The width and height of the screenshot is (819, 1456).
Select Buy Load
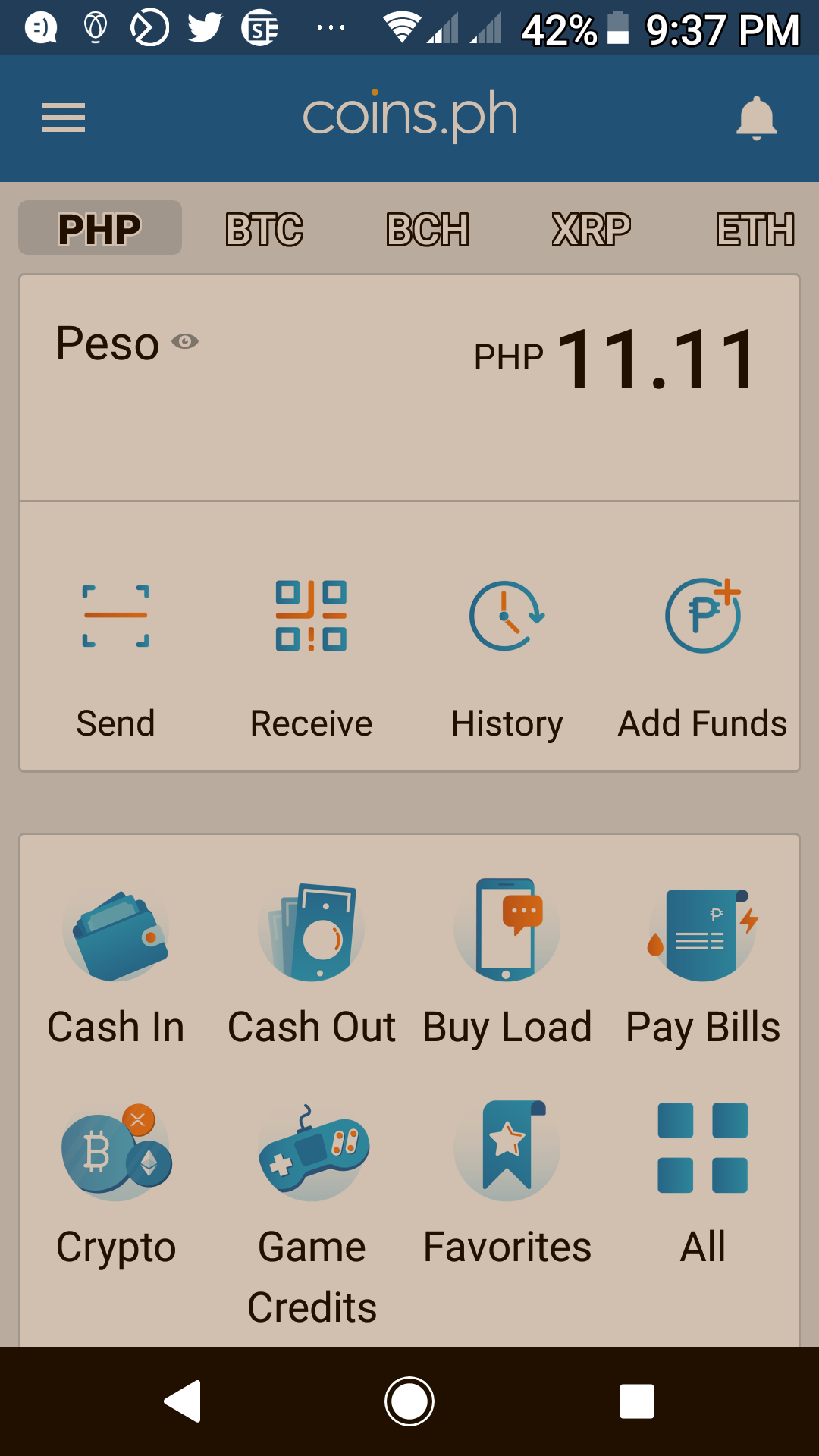click(x=507, y=963)
